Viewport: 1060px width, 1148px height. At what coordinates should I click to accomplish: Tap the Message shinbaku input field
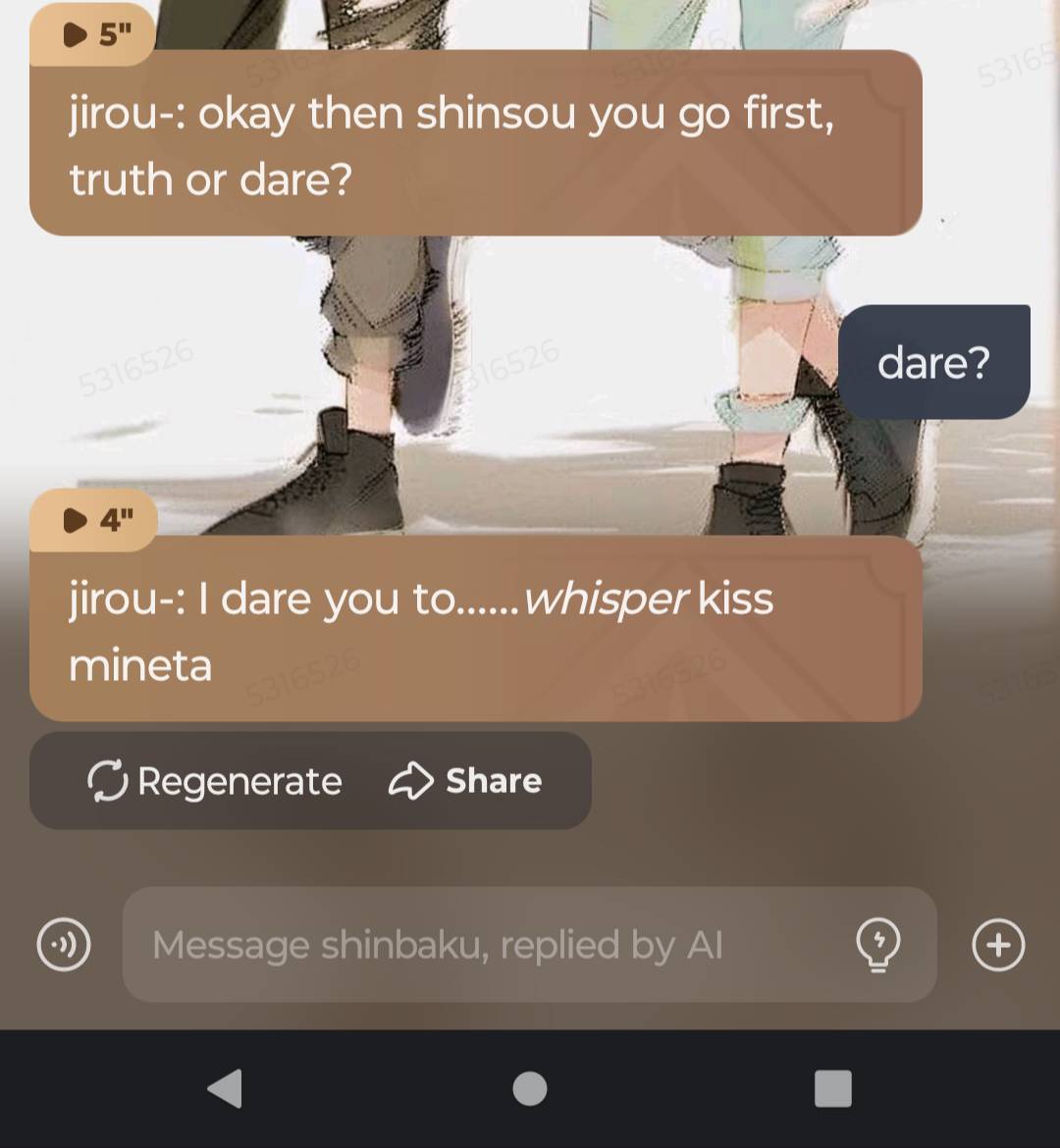(x=491, y=945)
